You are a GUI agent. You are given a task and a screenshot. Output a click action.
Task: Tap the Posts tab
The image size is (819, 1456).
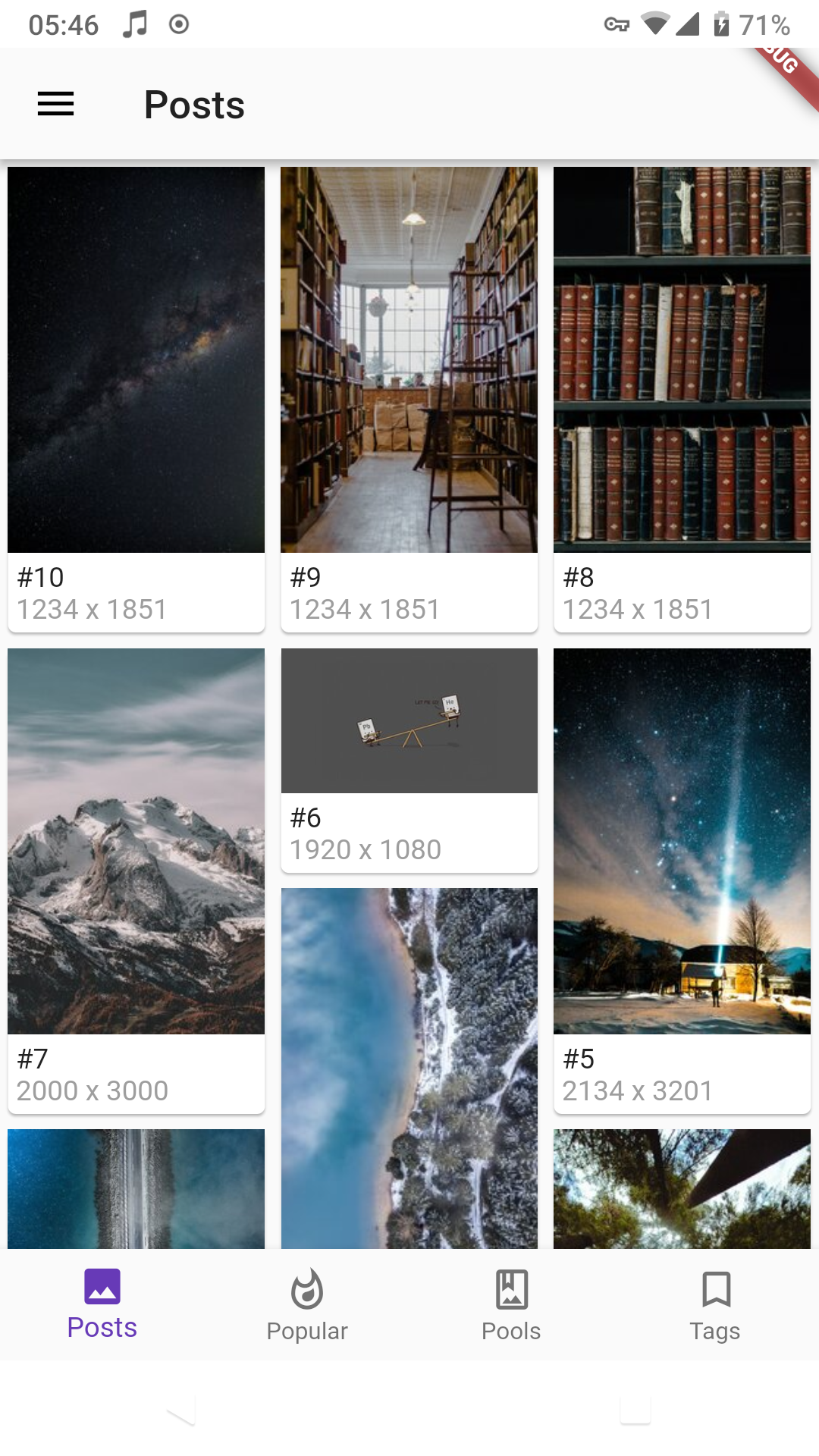click(102, 1304)
